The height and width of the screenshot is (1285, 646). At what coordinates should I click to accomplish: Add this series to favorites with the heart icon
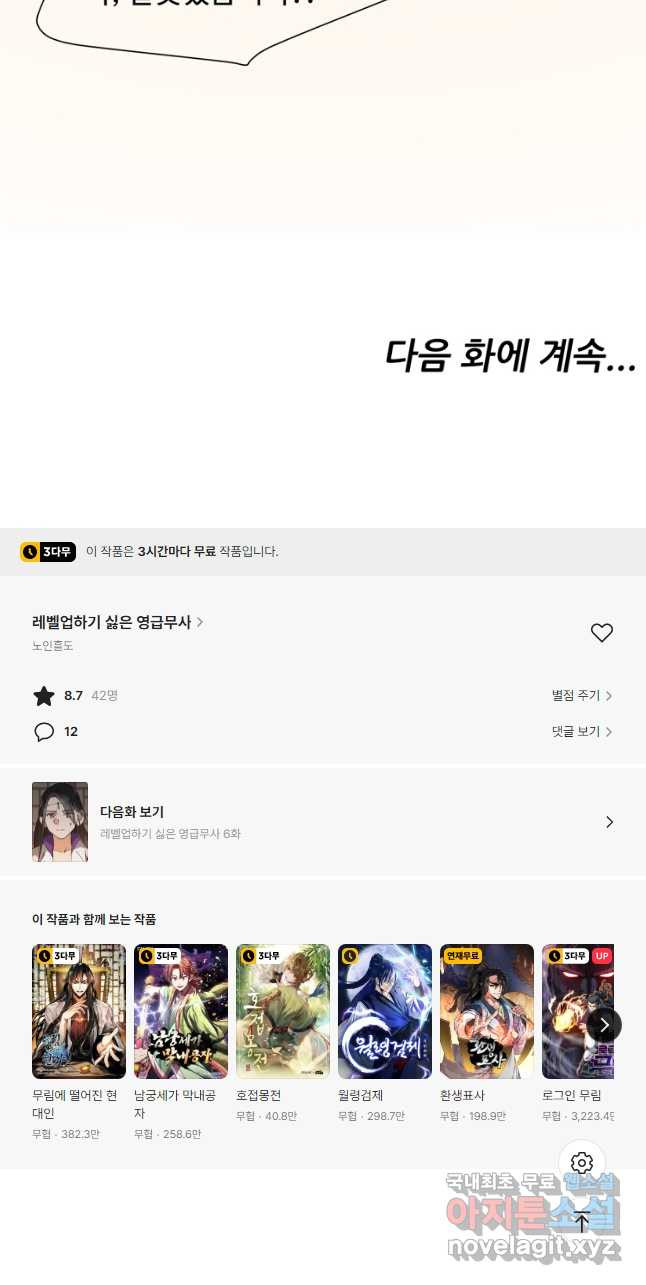(601, 633)
